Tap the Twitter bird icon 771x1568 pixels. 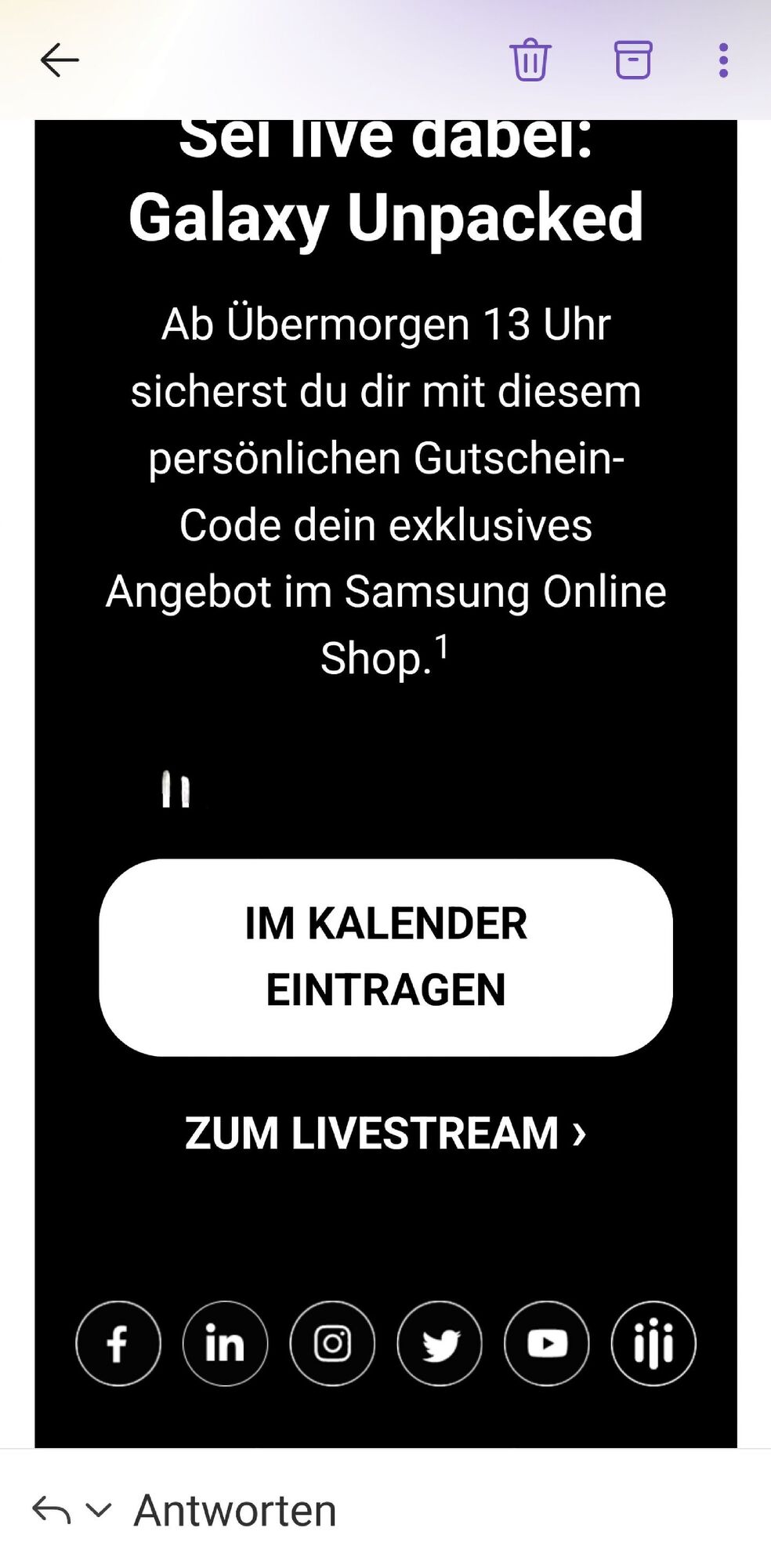click(x=440, y=1344)
